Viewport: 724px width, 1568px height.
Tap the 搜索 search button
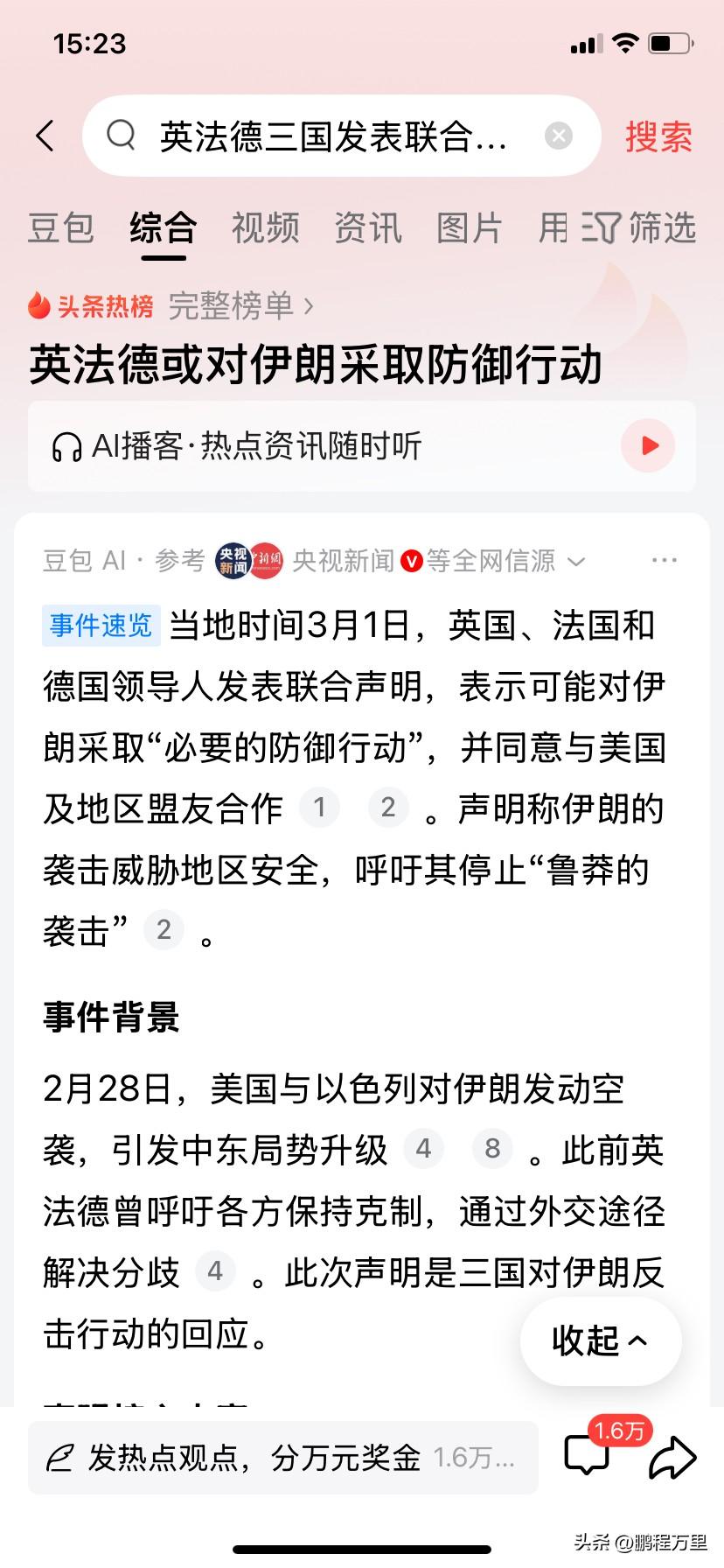[658, 136]
